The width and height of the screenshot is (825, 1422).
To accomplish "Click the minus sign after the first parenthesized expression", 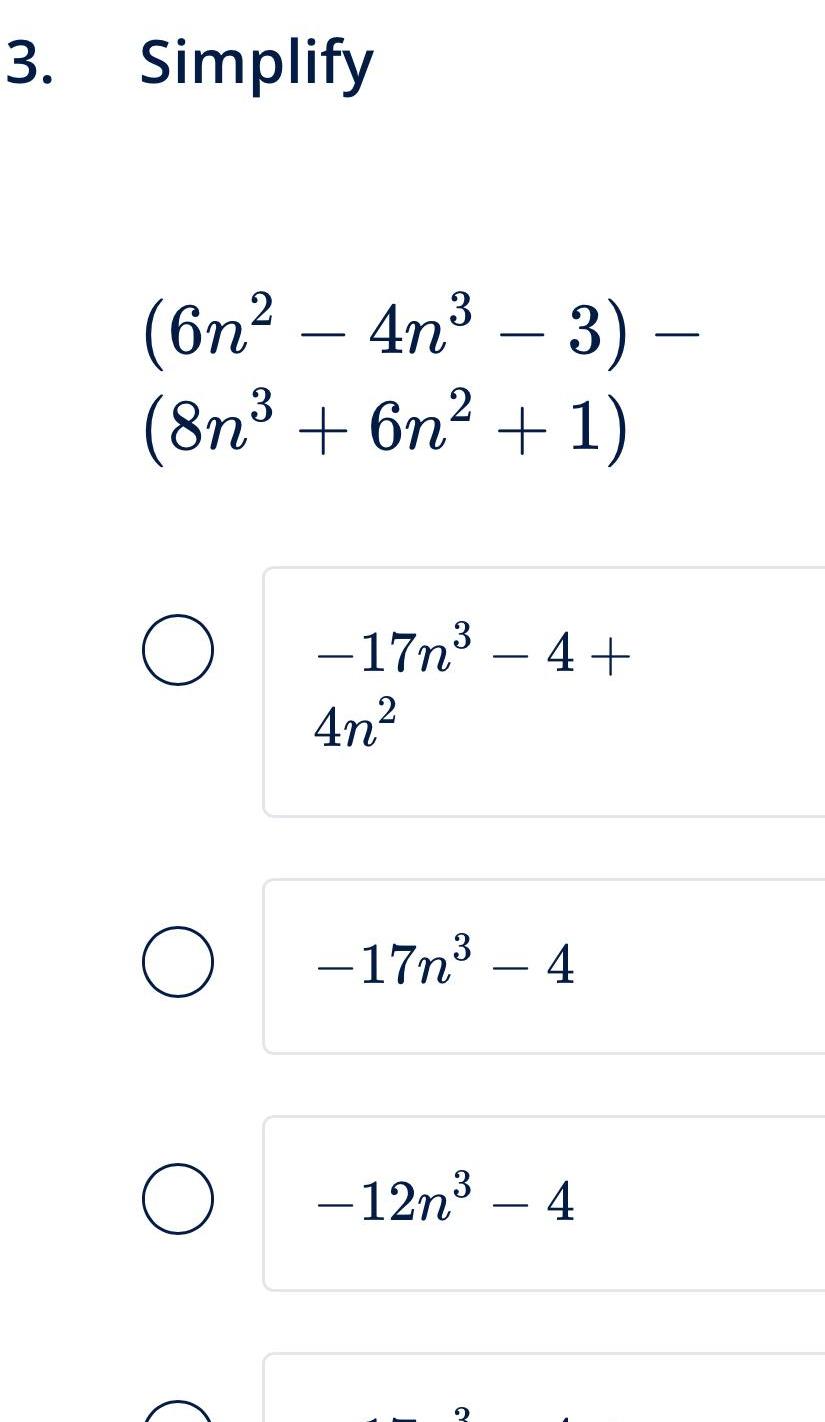I will 678,333.
